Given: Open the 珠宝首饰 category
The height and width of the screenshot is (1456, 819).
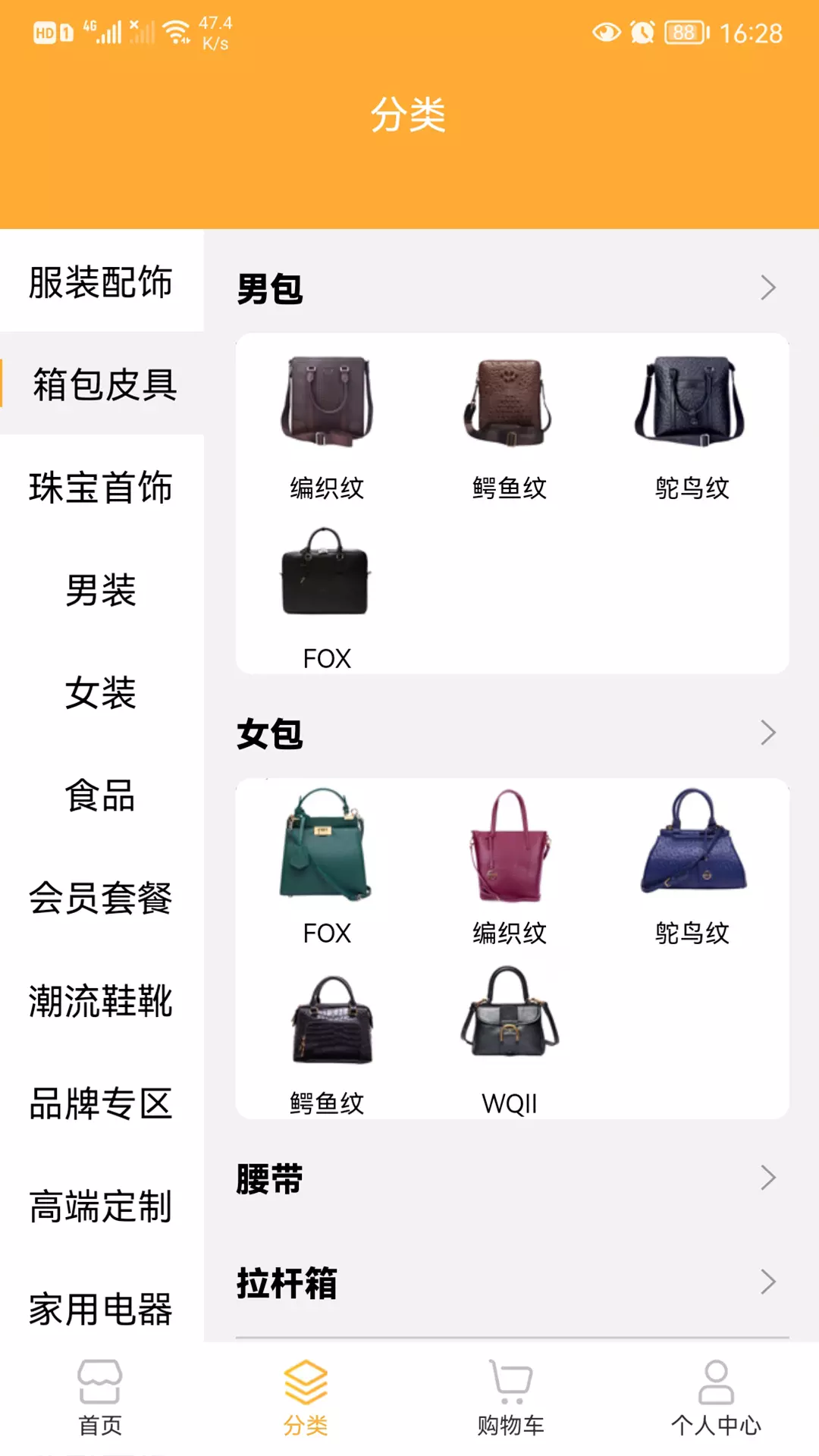Looking at the screenshot, I should 102,487.
